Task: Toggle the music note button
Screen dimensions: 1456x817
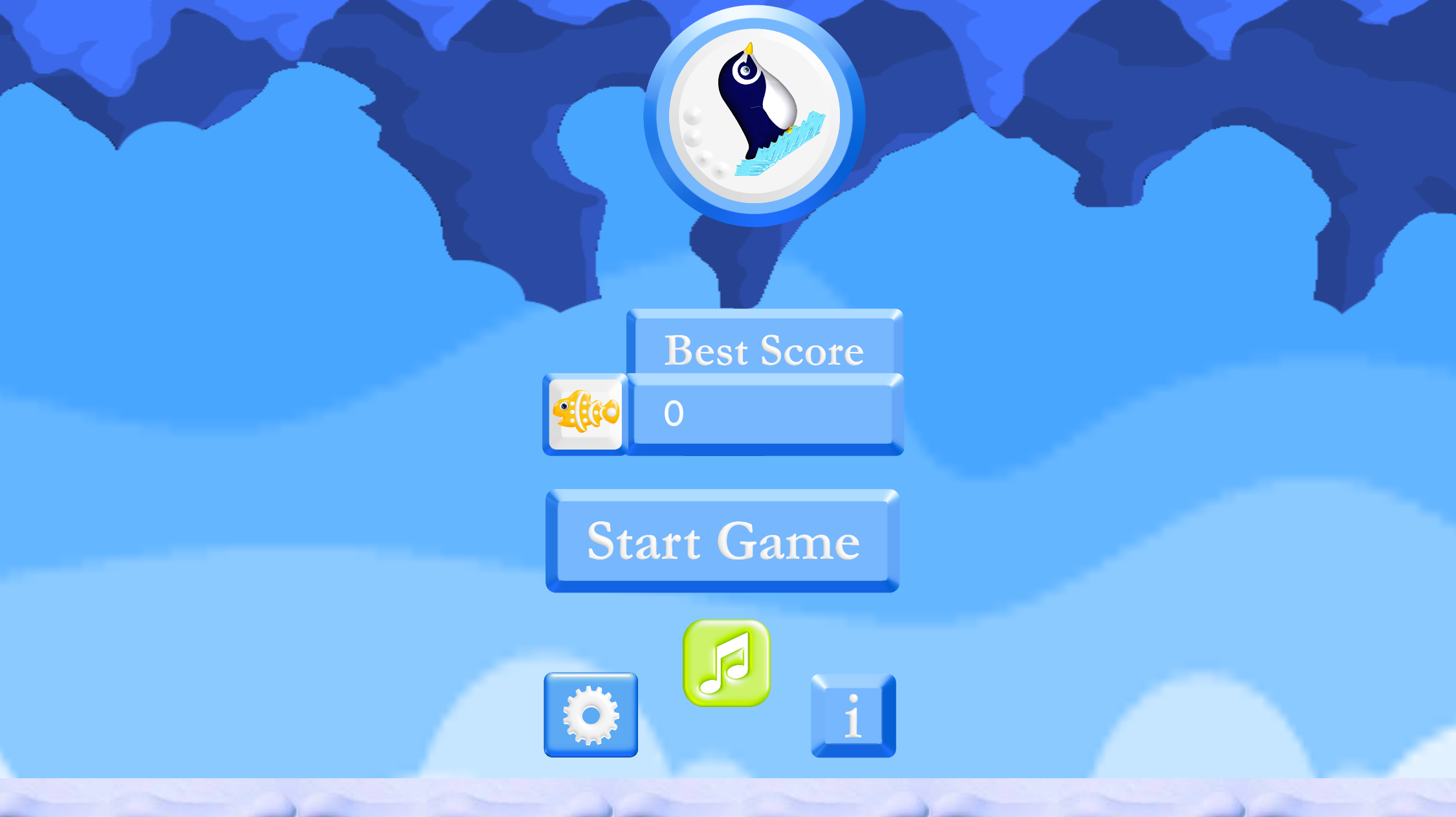Action: (727, 663)
